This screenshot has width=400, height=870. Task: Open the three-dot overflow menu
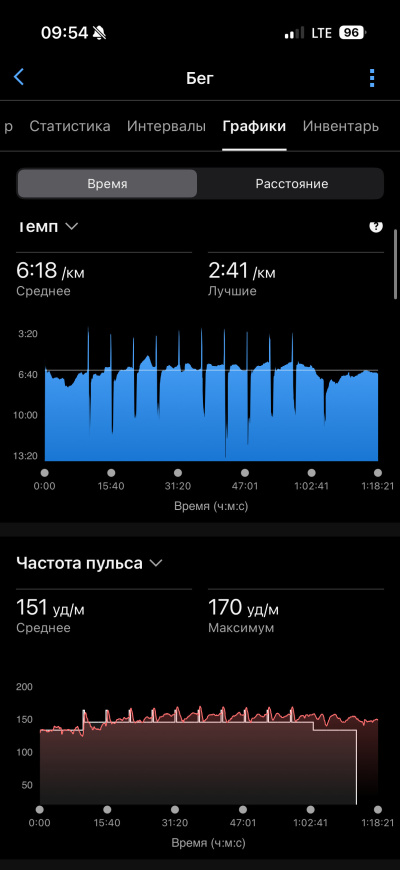coord(372,78)
